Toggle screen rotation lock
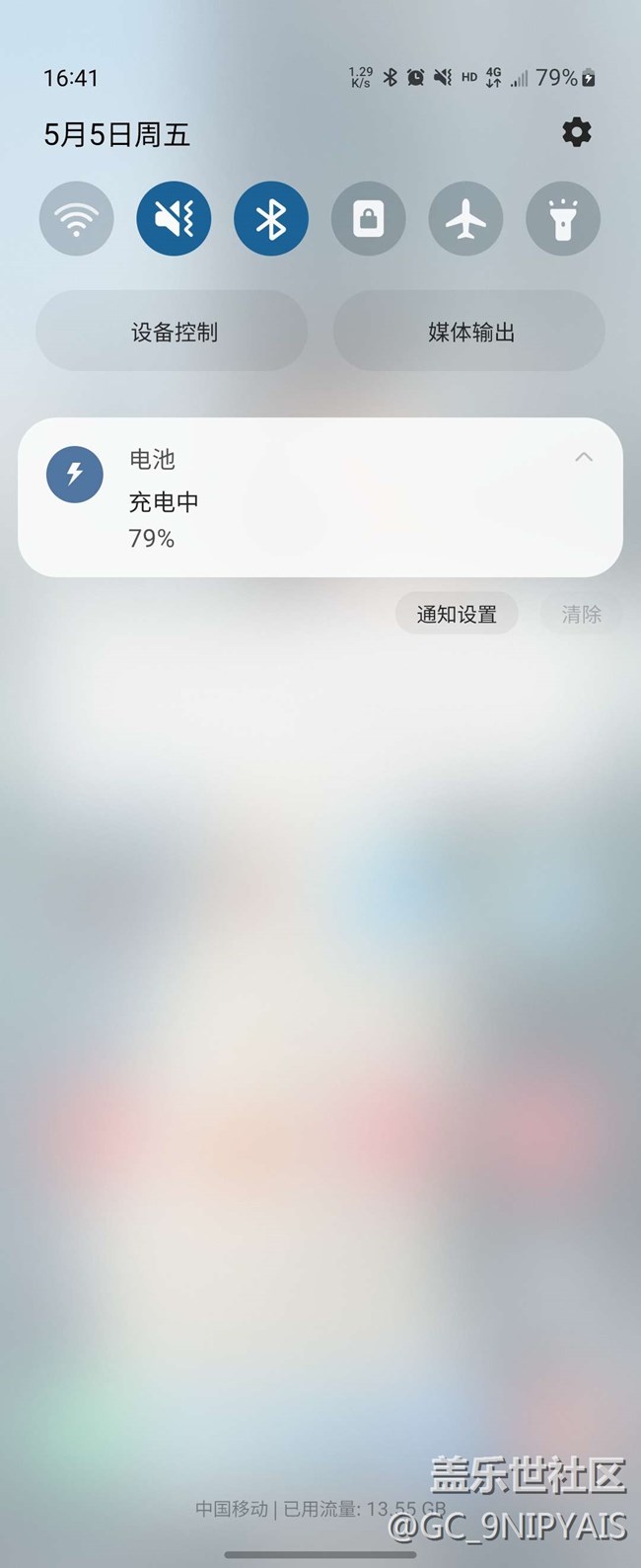641x1568 pixels. point(368,219)
